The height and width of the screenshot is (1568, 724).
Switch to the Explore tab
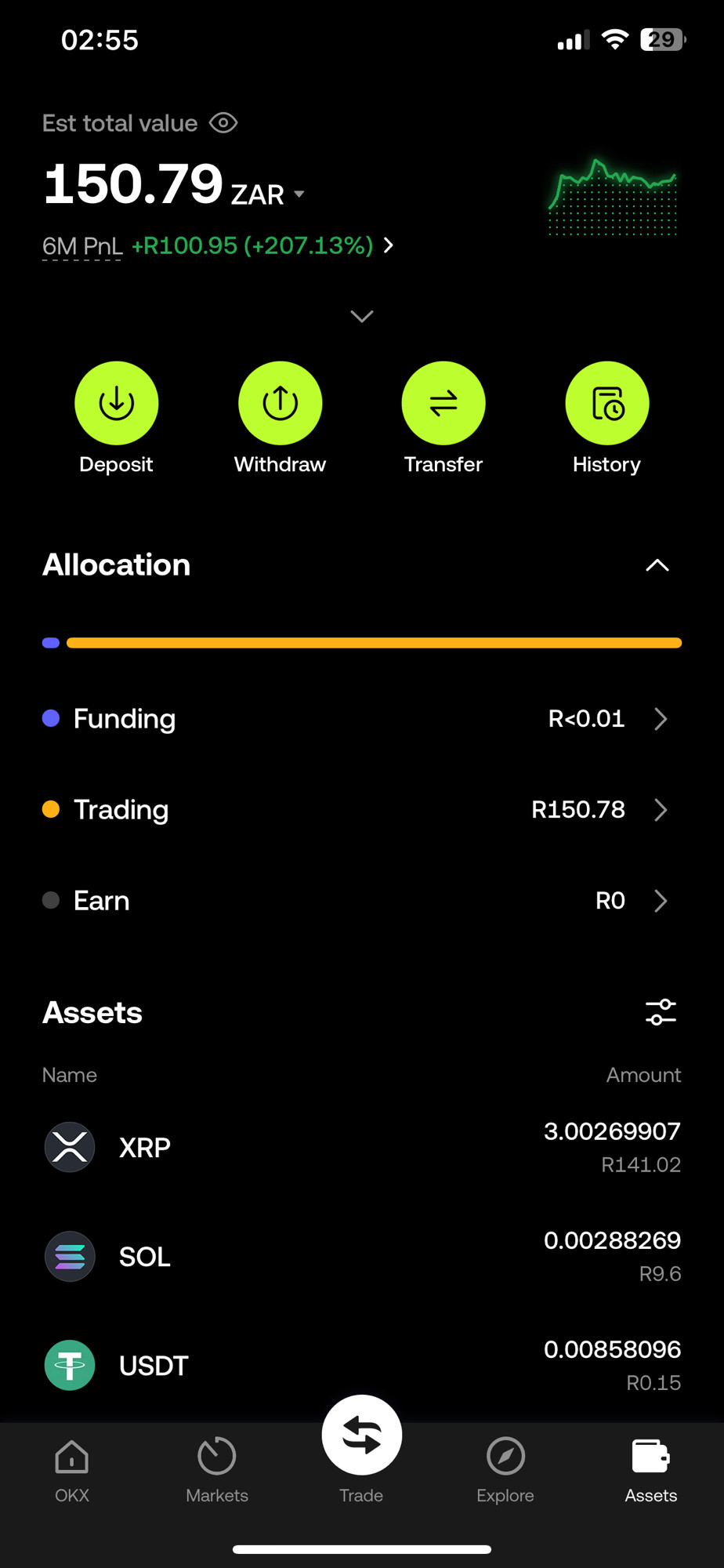tap(505, 1471)
